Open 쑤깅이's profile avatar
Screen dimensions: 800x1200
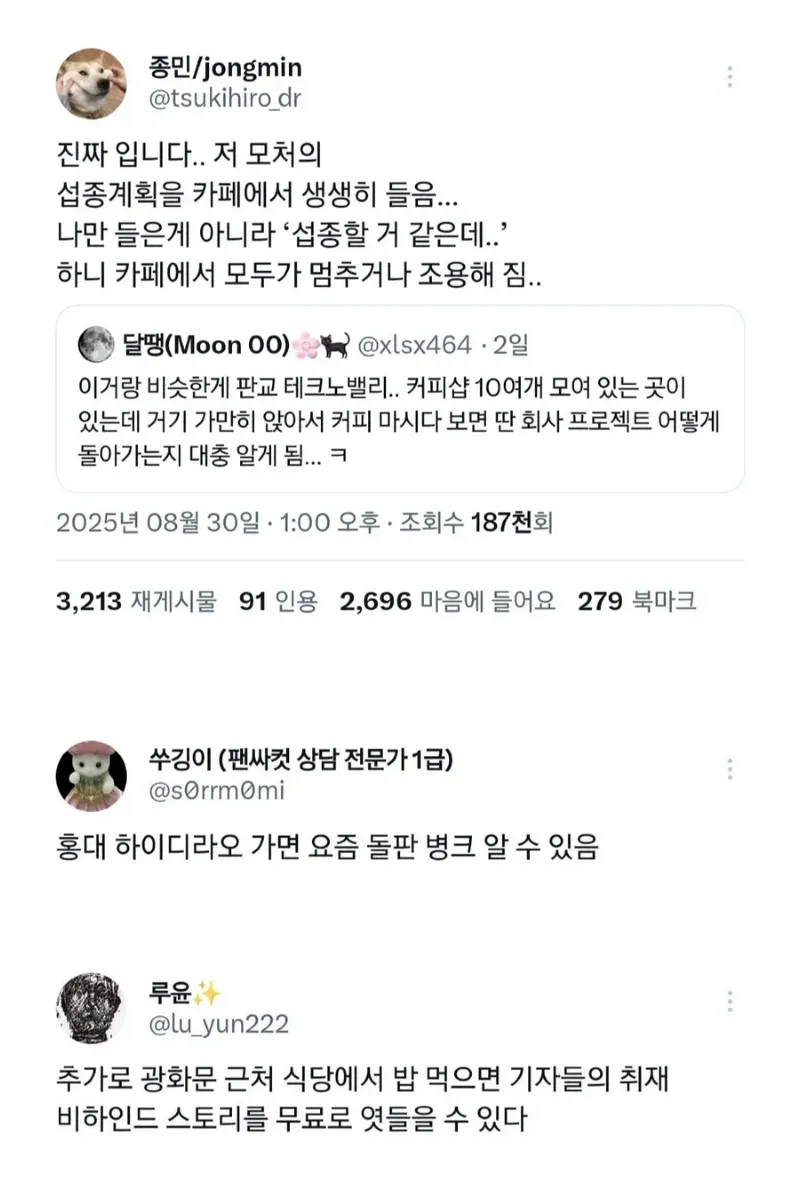click(91, 776)
